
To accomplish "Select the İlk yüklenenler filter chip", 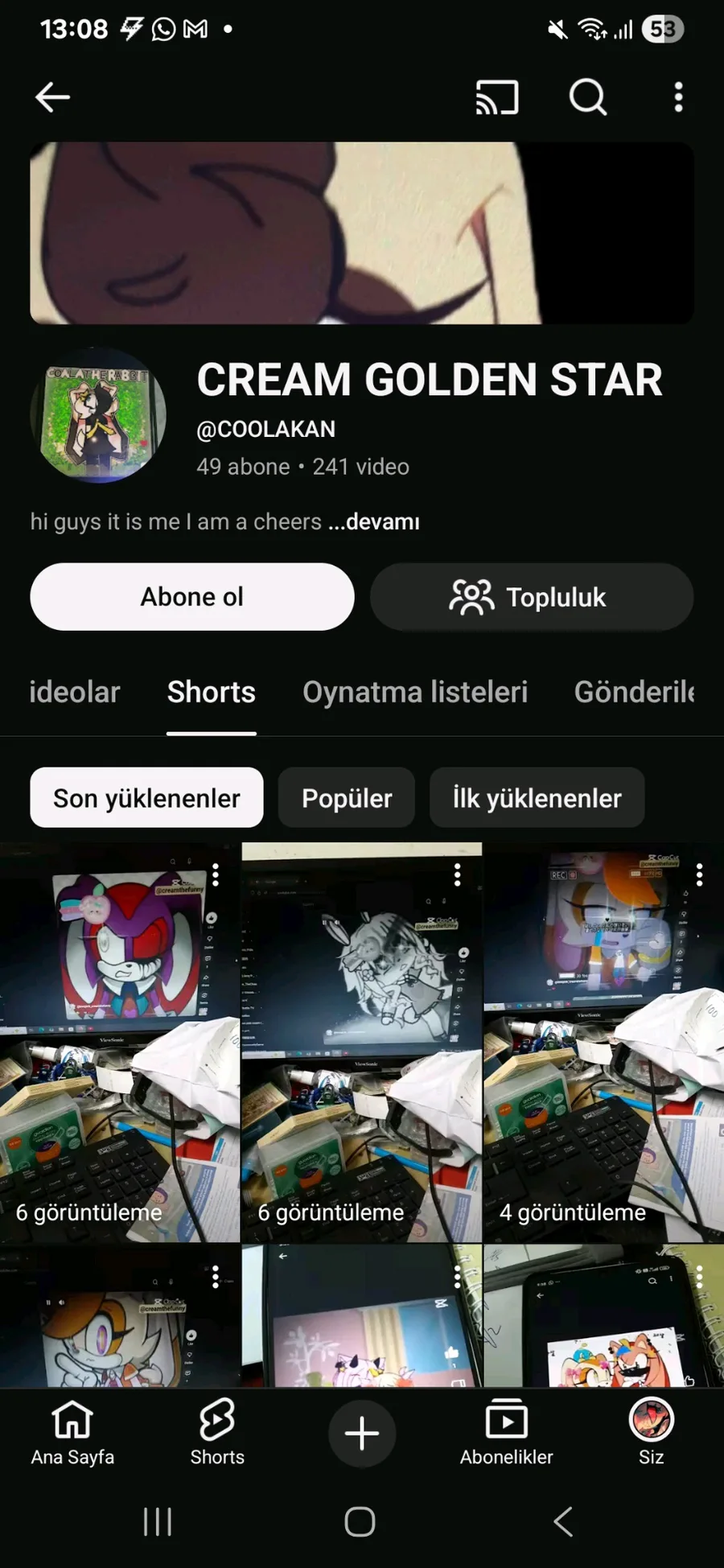I will click(x=537, y=798).
